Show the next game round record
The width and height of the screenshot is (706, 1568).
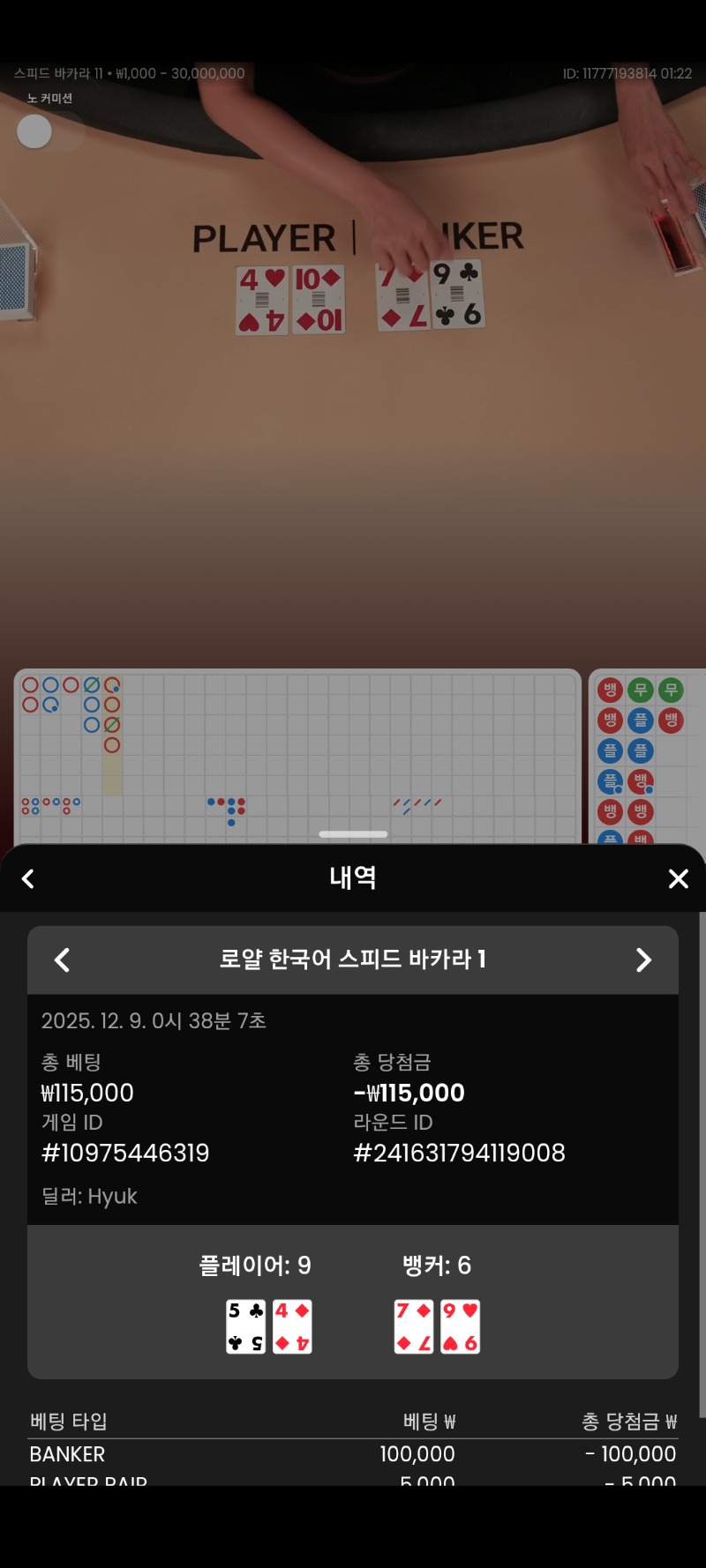[x=643, y=959]
